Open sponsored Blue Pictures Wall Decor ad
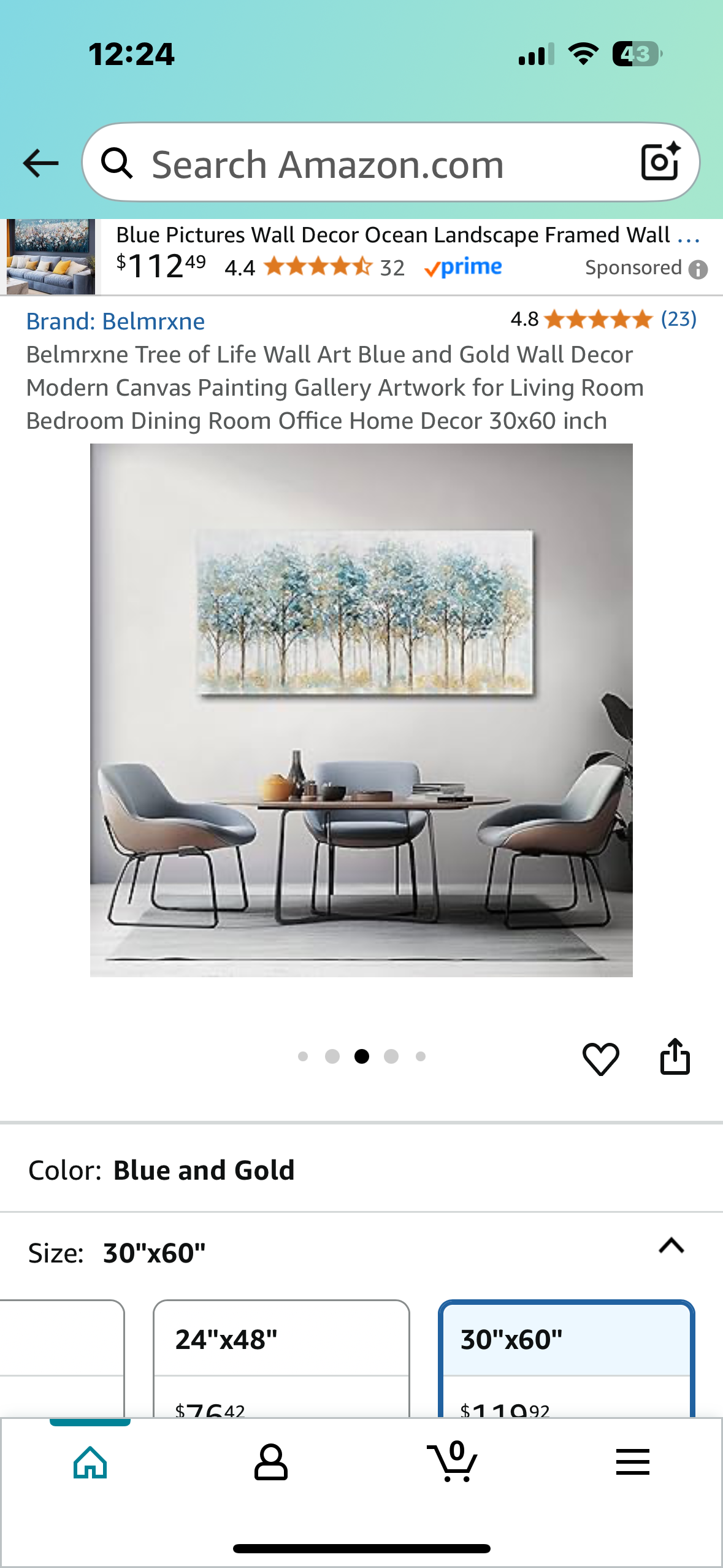The height and width of the screenshot is (1568, 723). (x=392, y=236)
